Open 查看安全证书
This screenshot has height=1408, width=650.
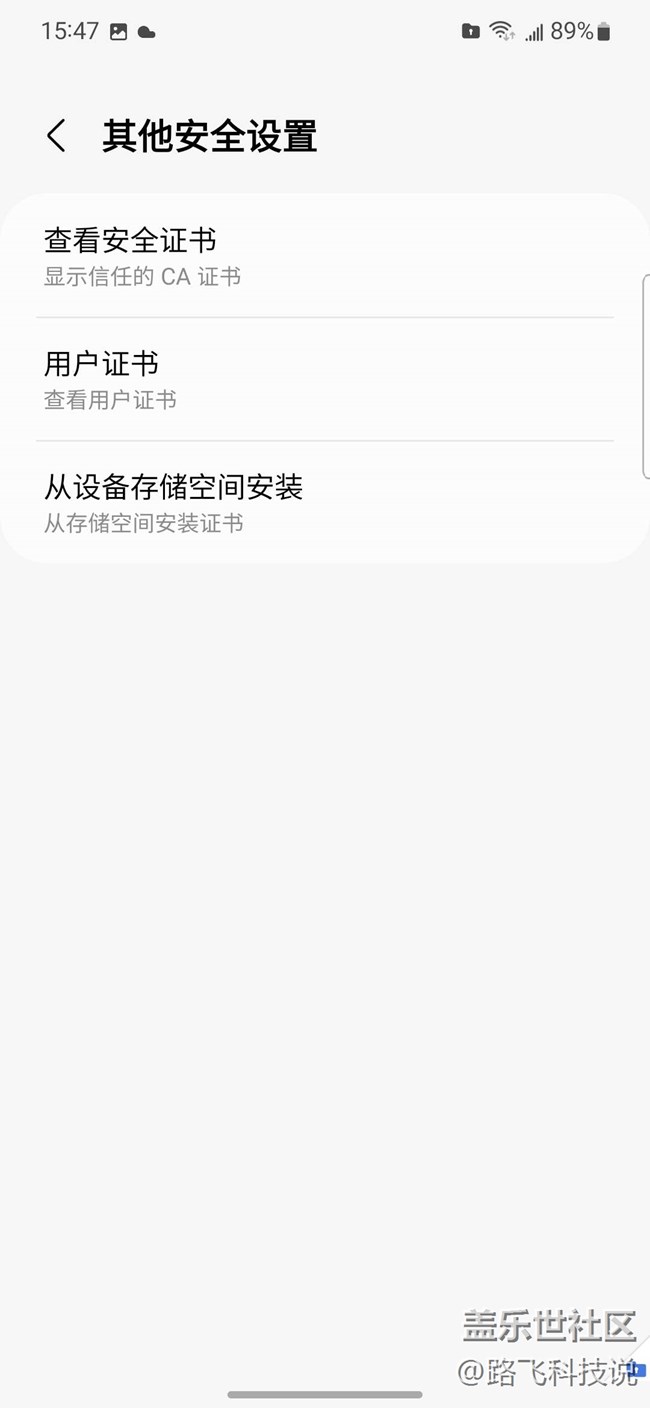325,256
